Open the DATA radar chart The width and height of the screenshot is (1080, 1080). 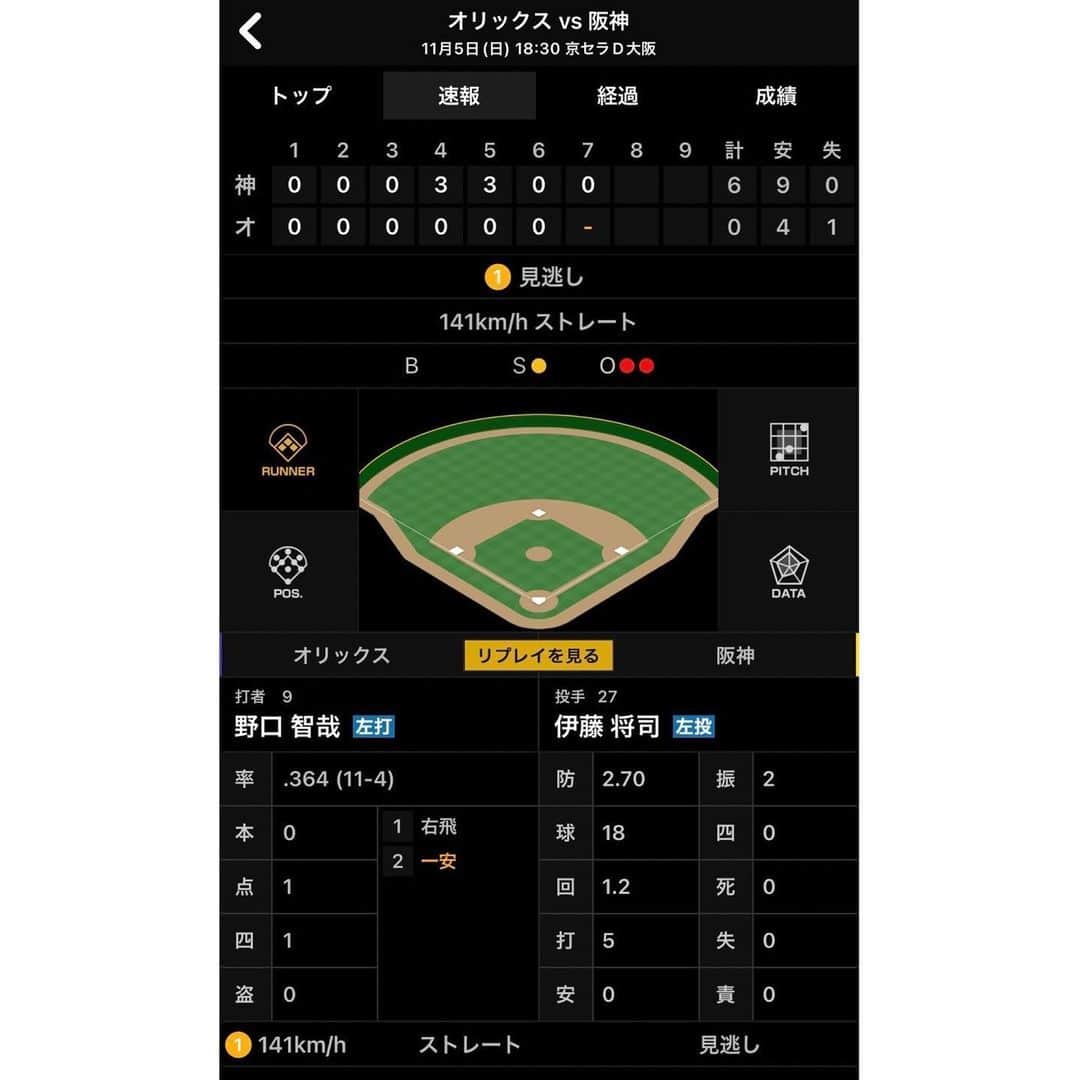(x=789, y=572)
